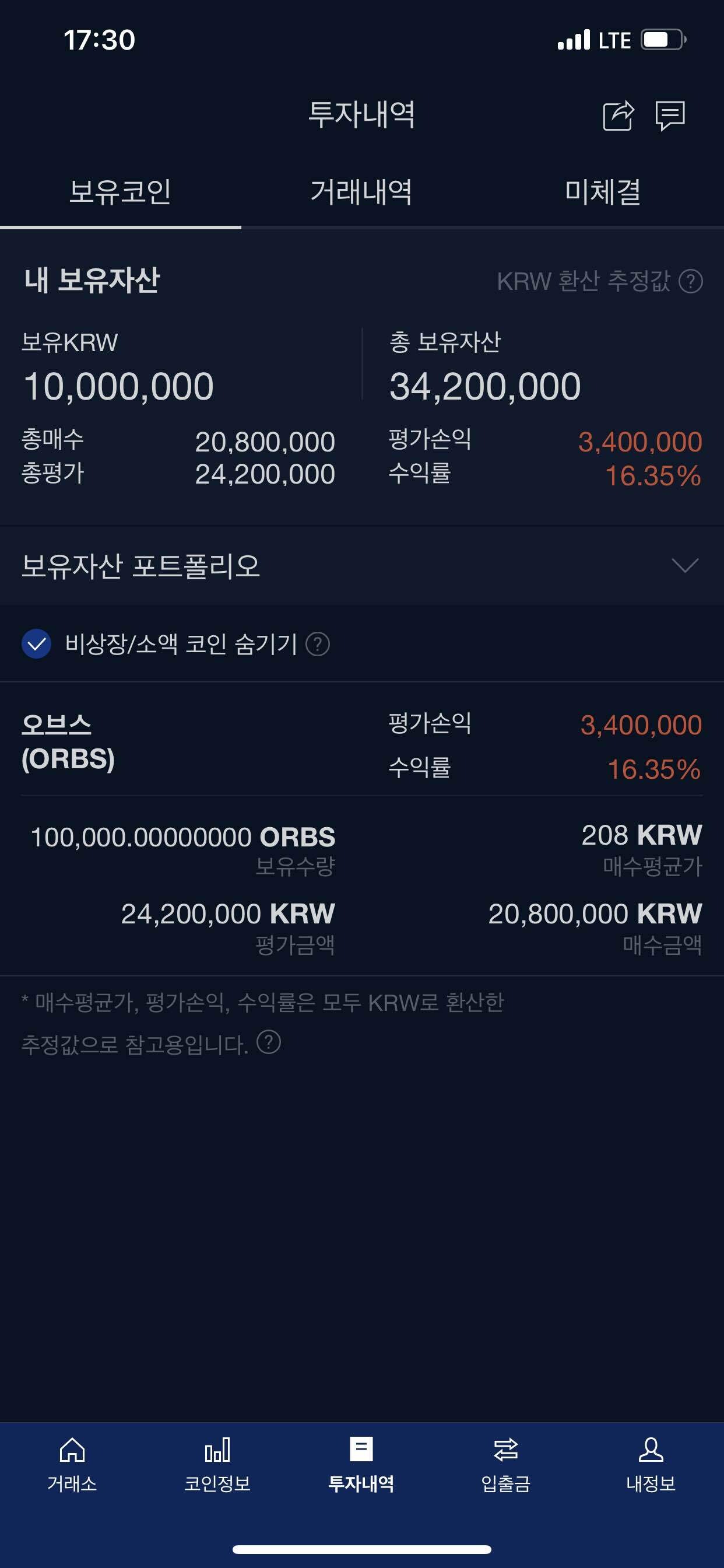The width and height of the screenshot is (724, 1568).
Task: Open the help icon next to KRW 환산 추정값
Action: tap(691, 281)
